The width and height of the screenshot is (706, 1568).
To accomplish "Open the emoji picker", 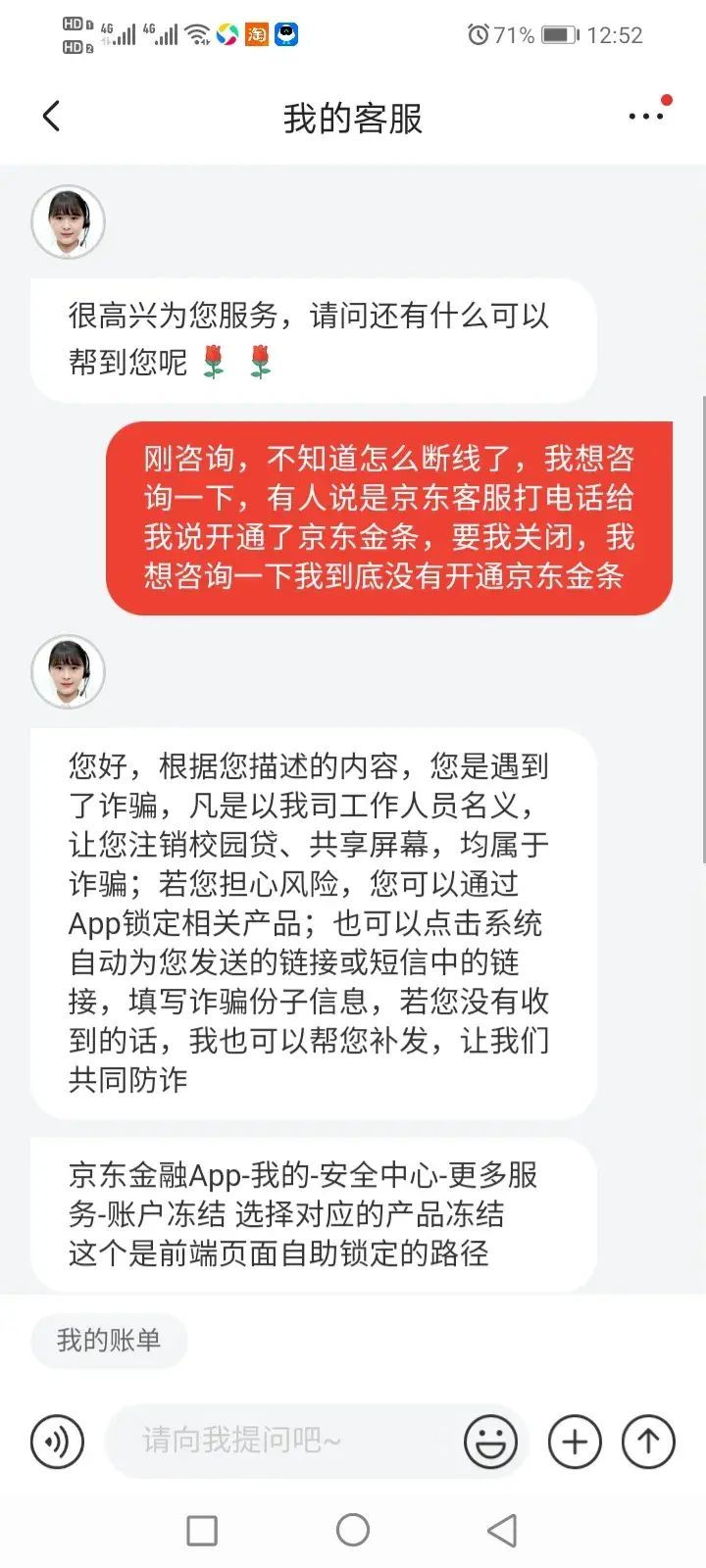I will tap(489, 1442).
